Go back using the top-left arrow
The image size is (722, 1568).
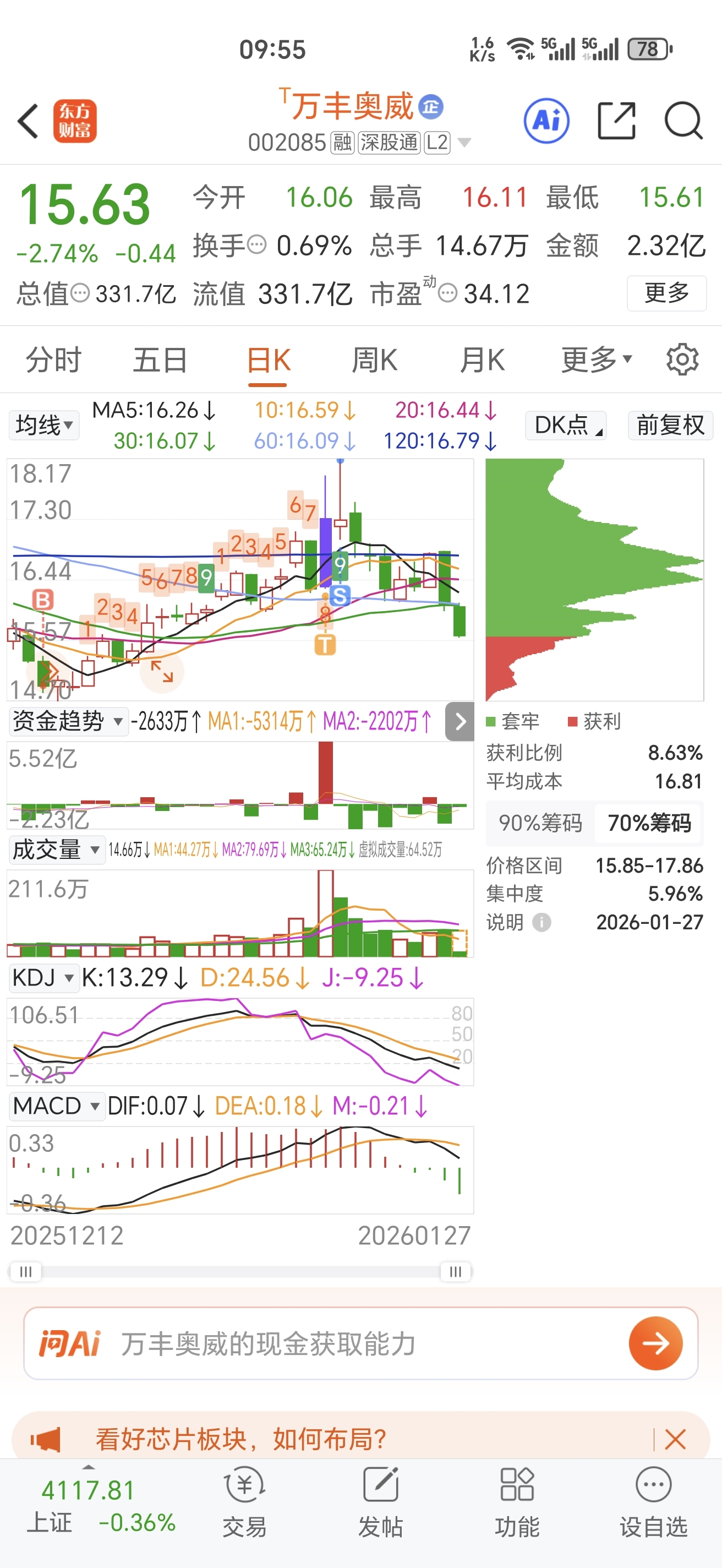coord(29,121)
